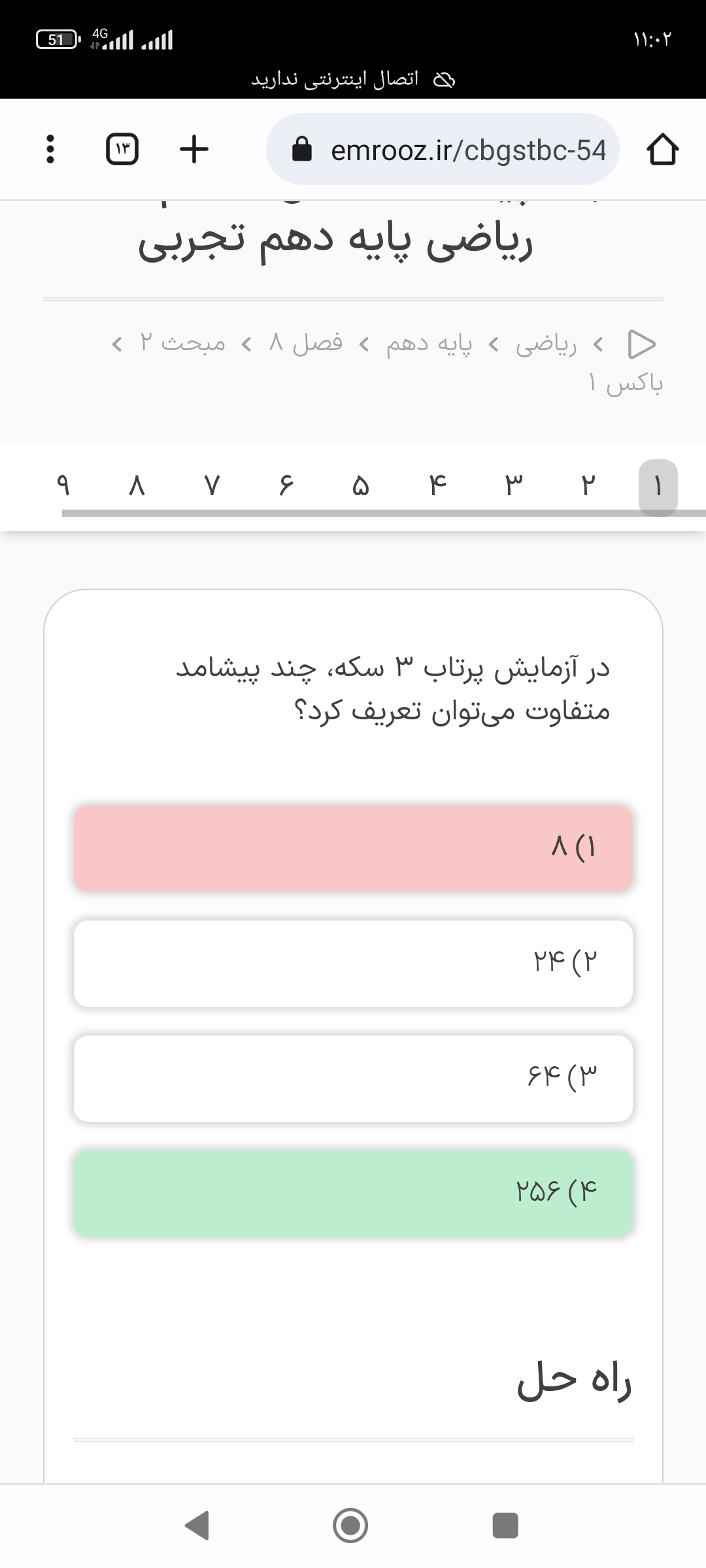Screen dimensions: 706x1568
Task: Go to the browser home page
Action: point(662,150)
